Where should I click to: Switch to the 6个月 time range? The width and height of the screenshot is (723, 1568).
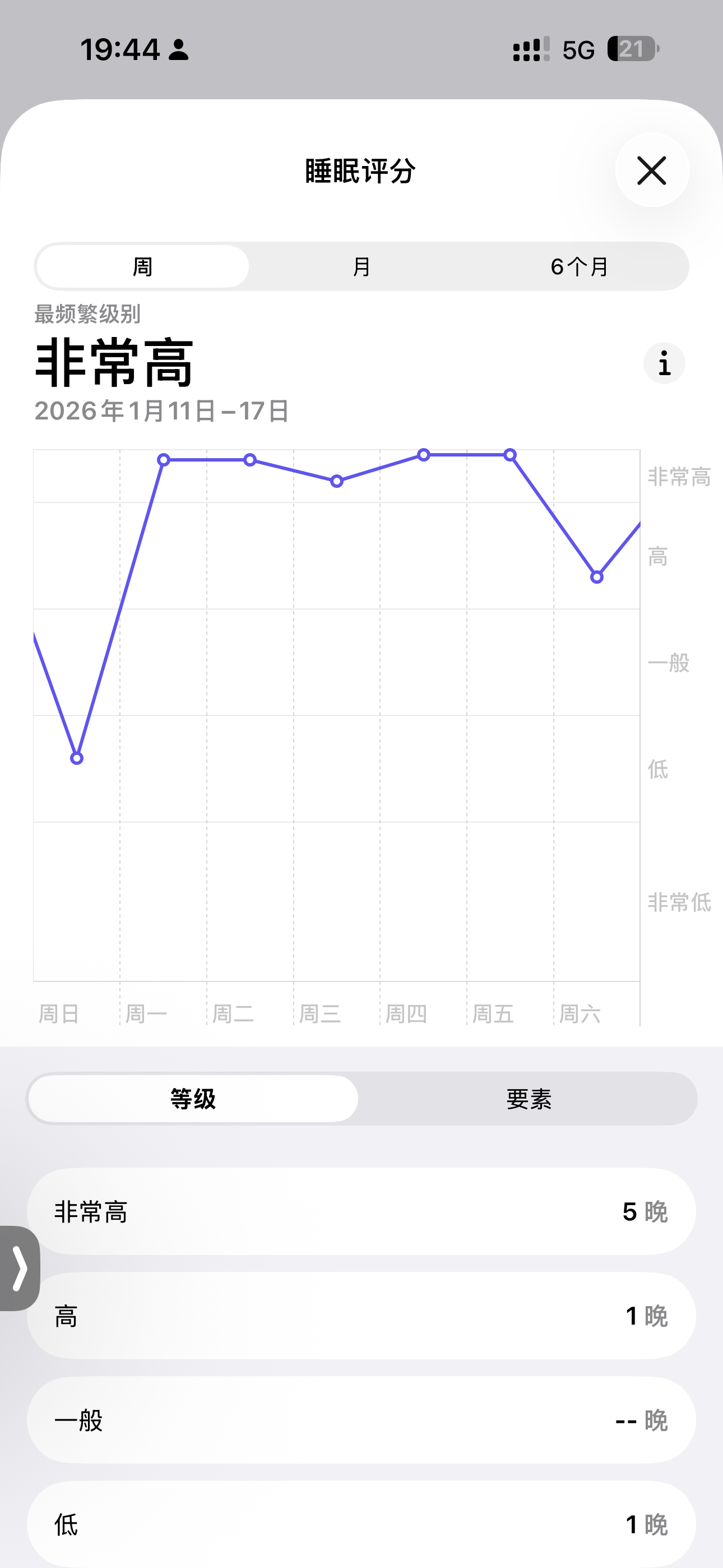(x=580, y=266)
